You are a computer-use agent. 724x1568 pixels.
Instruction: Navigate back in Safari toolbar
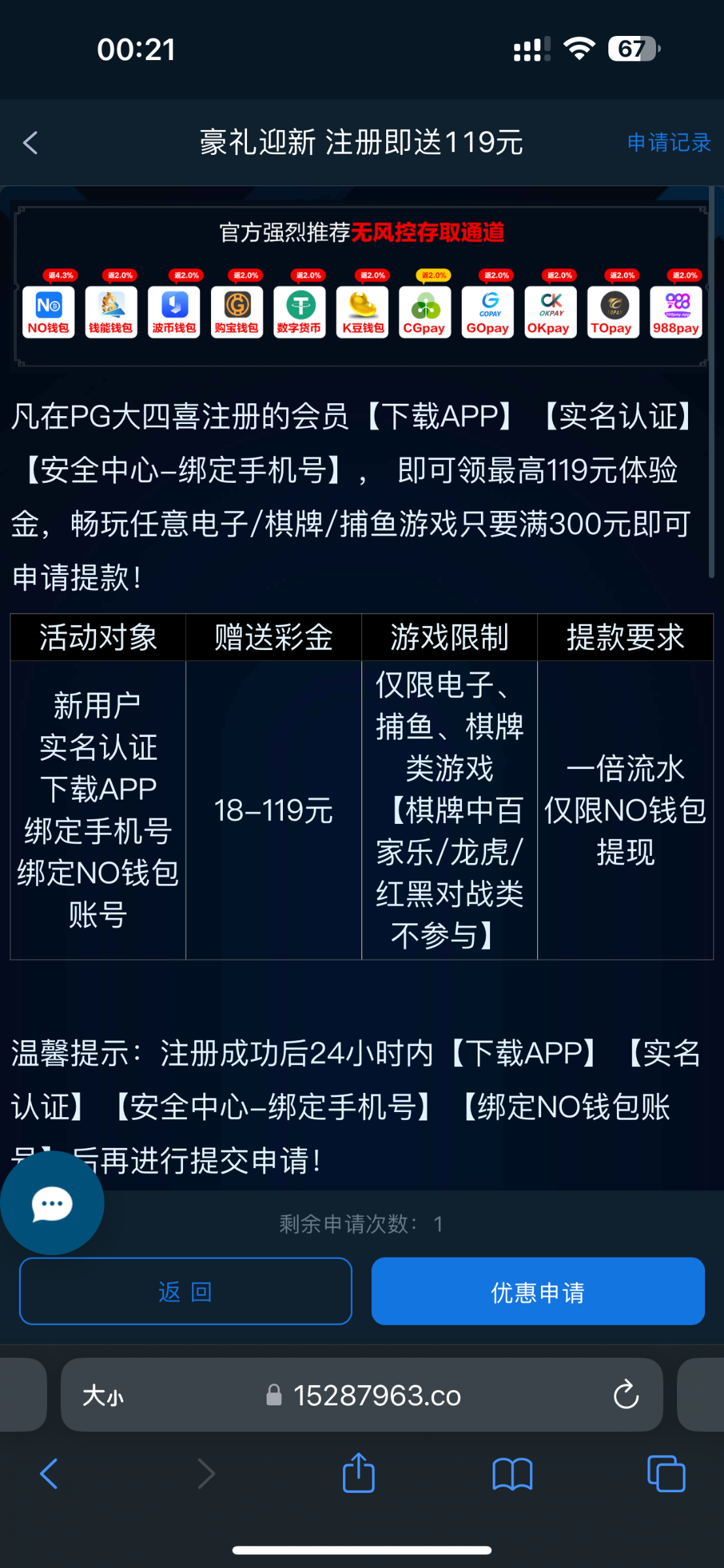[x=50, y=1474]
